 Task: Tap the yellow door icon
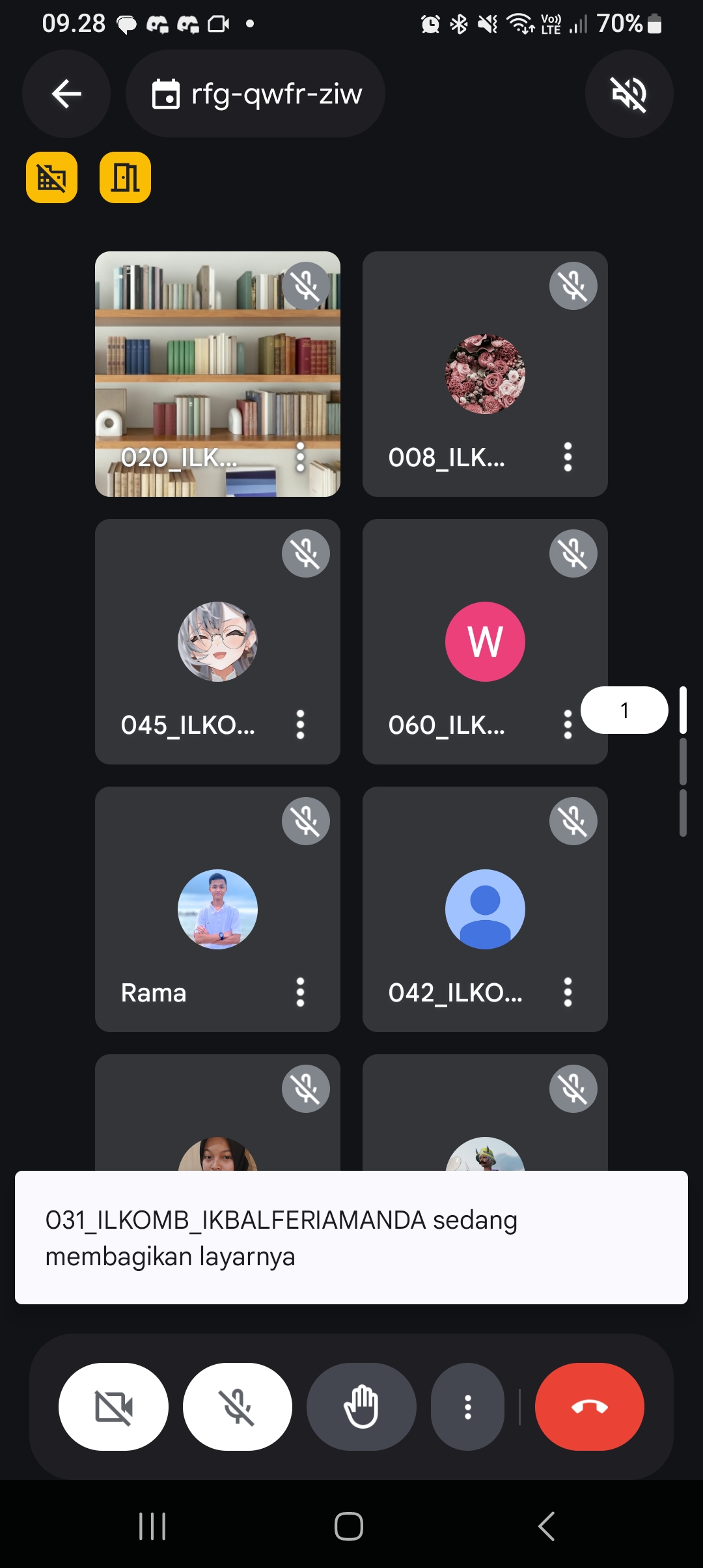125,177
